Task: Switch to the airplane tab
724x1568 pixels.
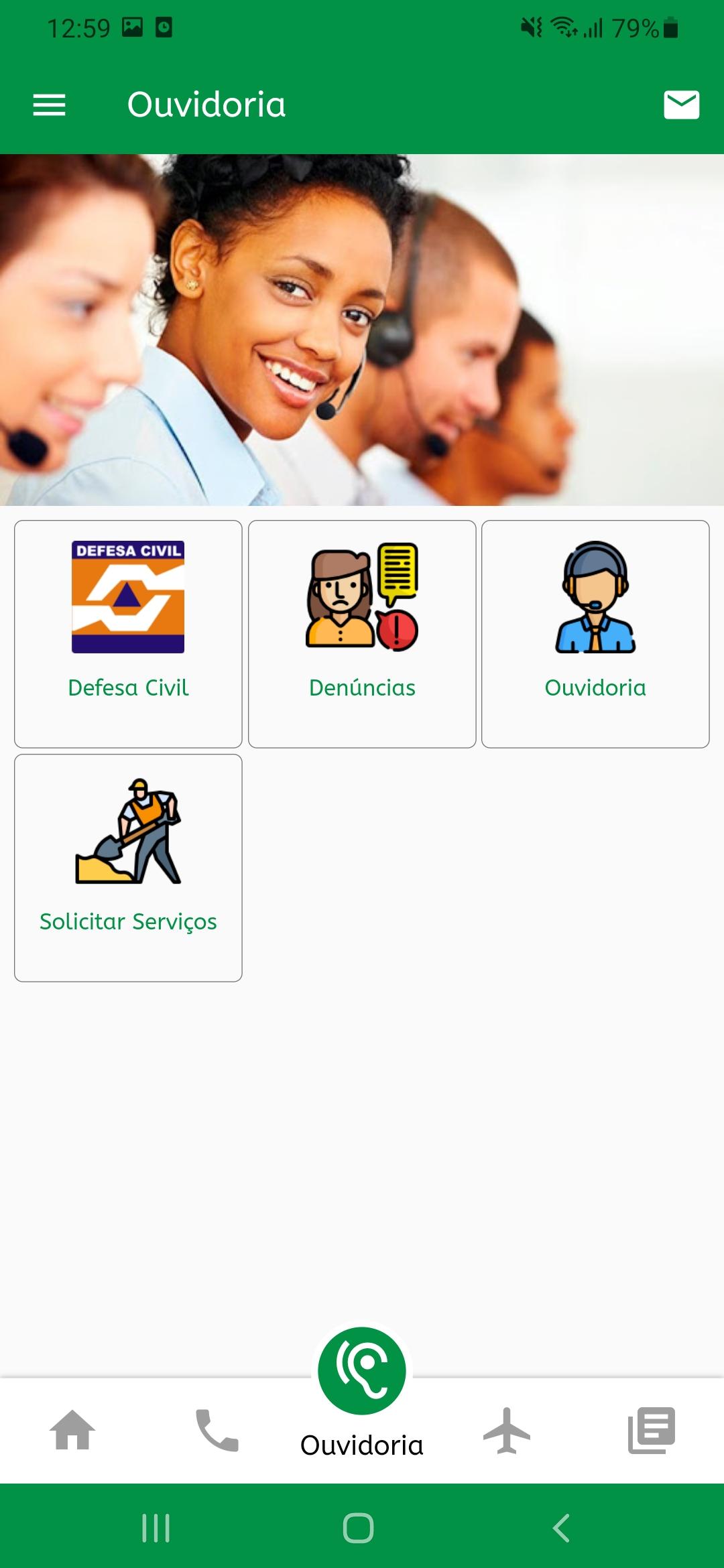Action: (x=507, y=1430)
